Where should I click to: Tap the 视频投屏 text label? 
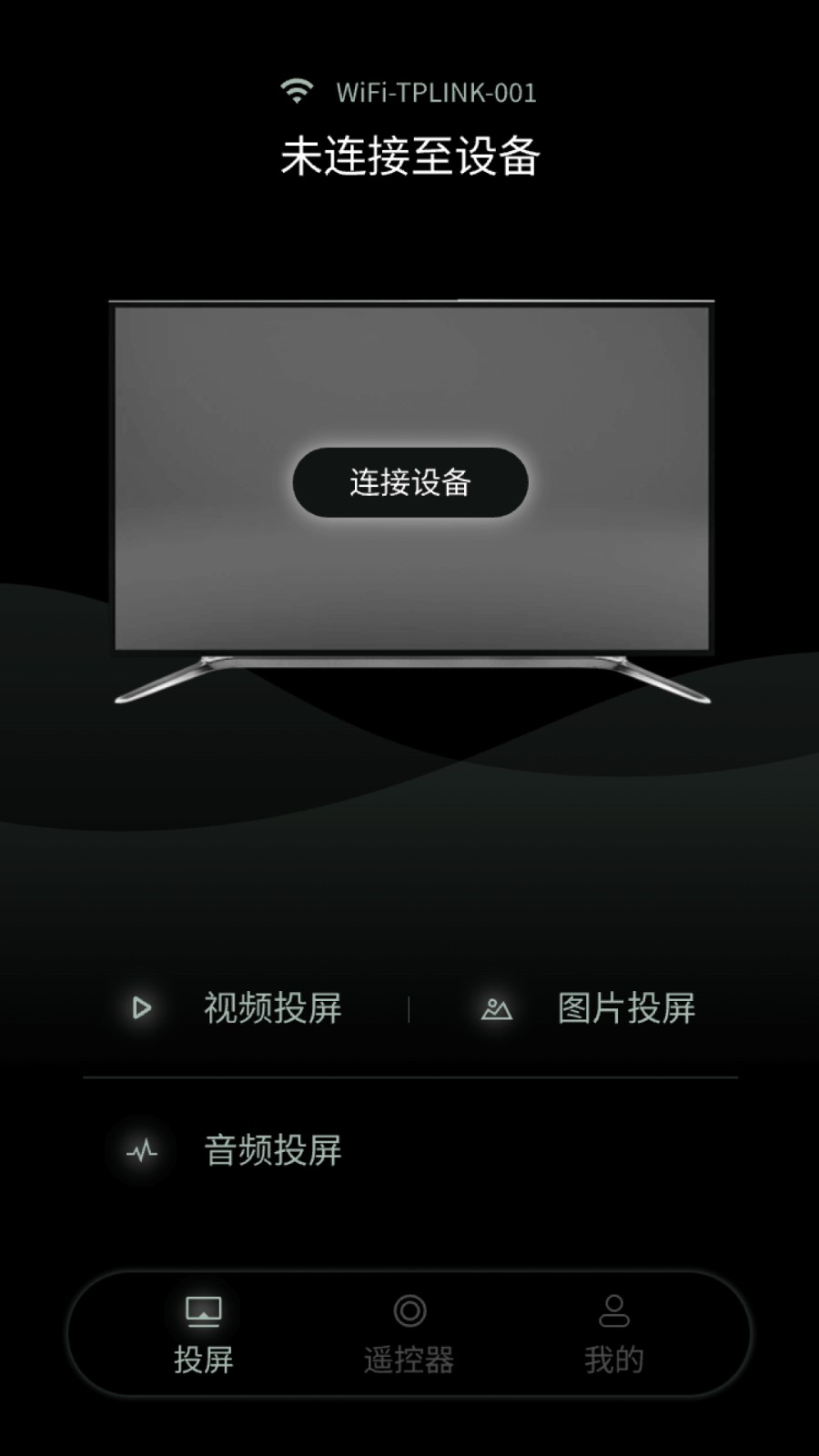click(x=271, y=1008)
